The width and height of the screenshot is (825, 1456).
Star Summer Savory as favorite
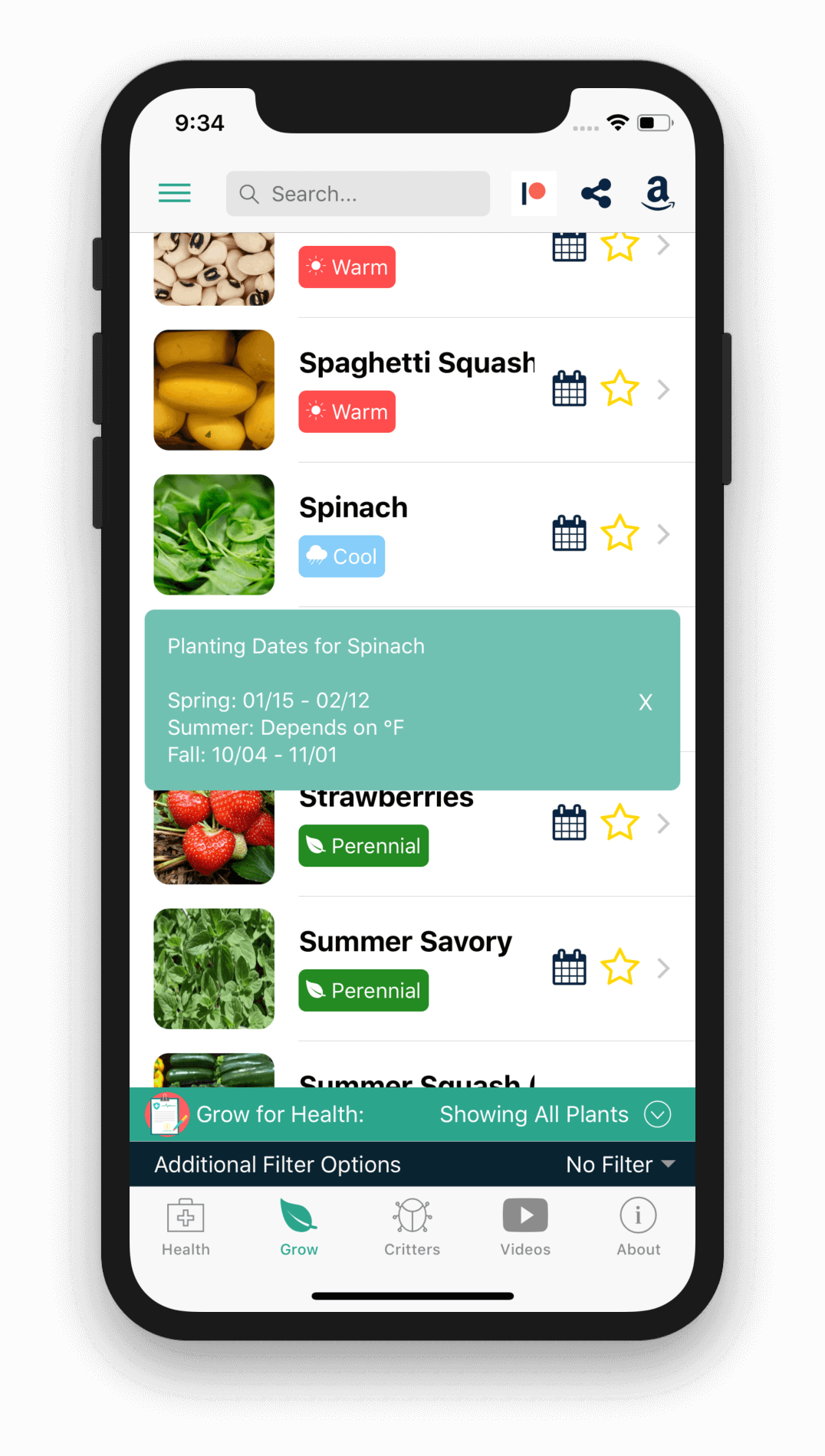tap(620, 967)
